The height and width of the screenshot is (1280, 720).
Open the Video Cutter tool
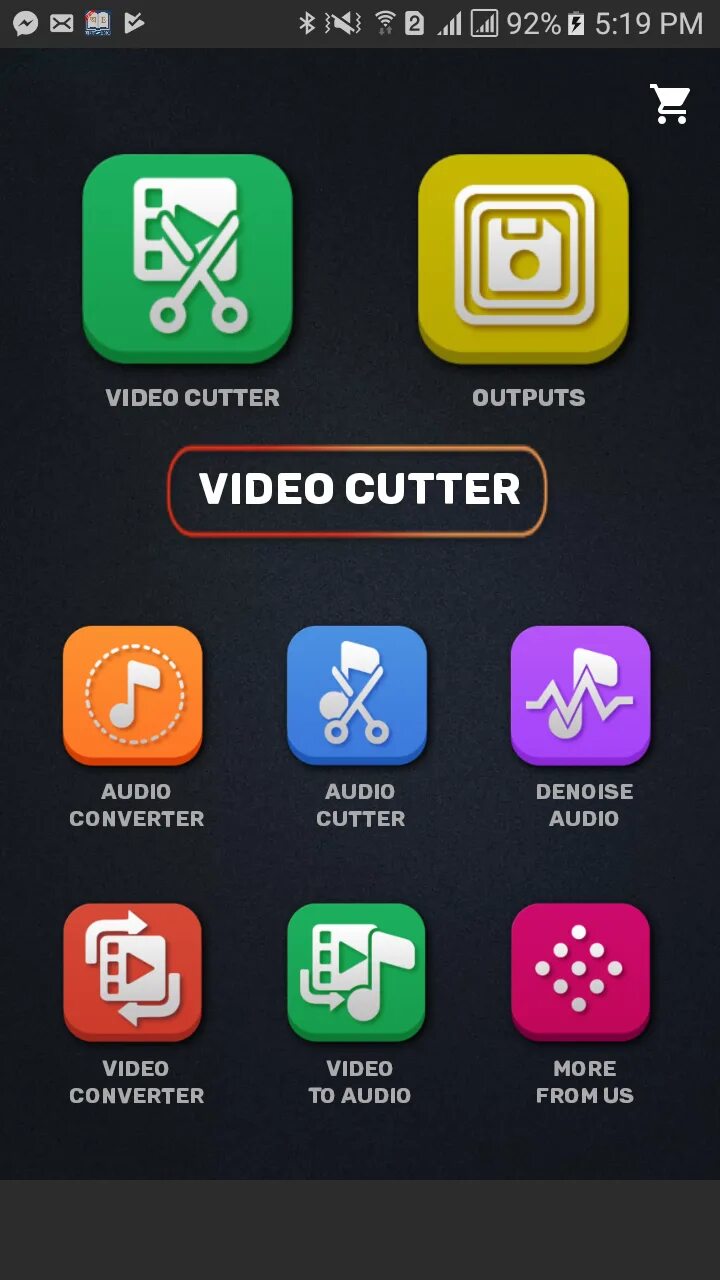point(188,260)
